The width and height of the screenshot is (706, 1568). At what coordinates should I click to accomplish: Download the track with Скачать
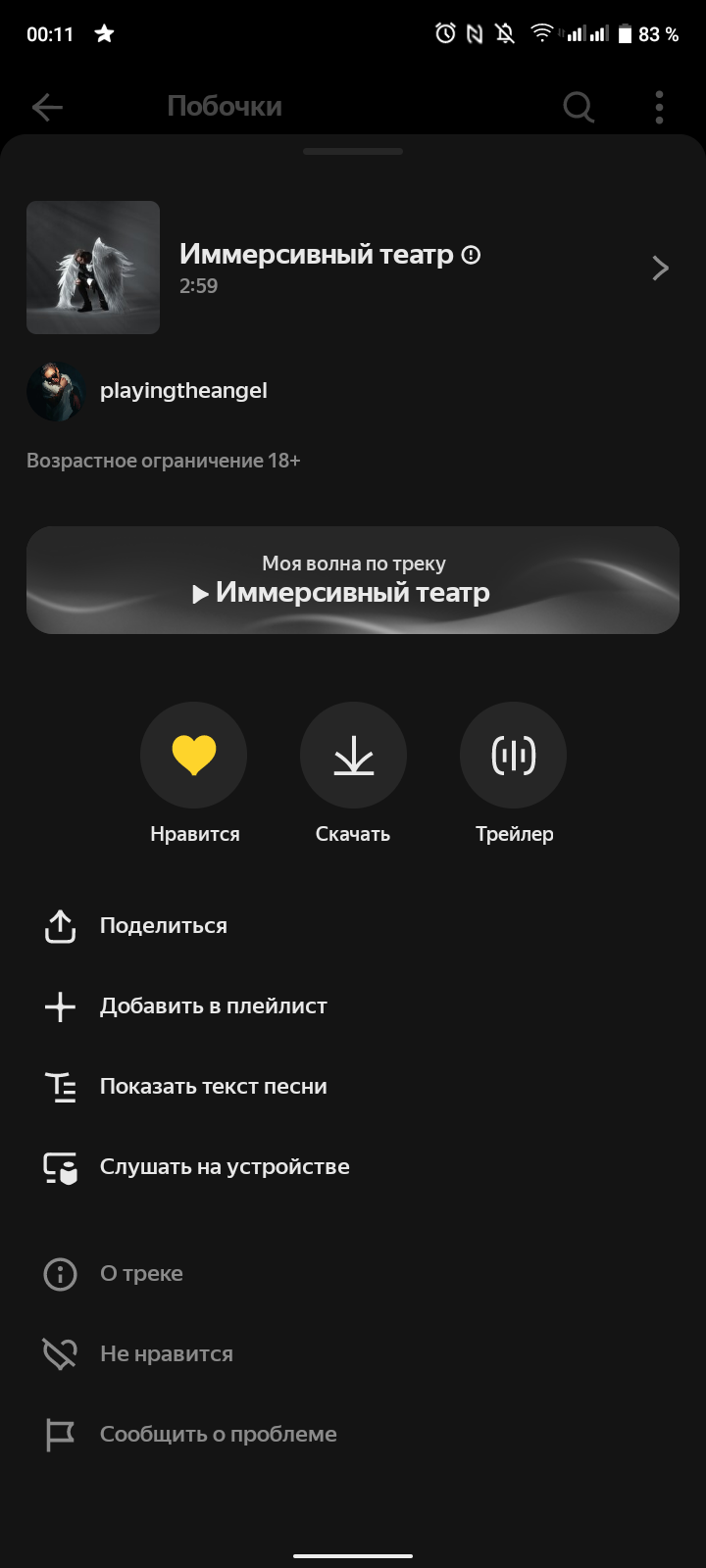(353, 755)
